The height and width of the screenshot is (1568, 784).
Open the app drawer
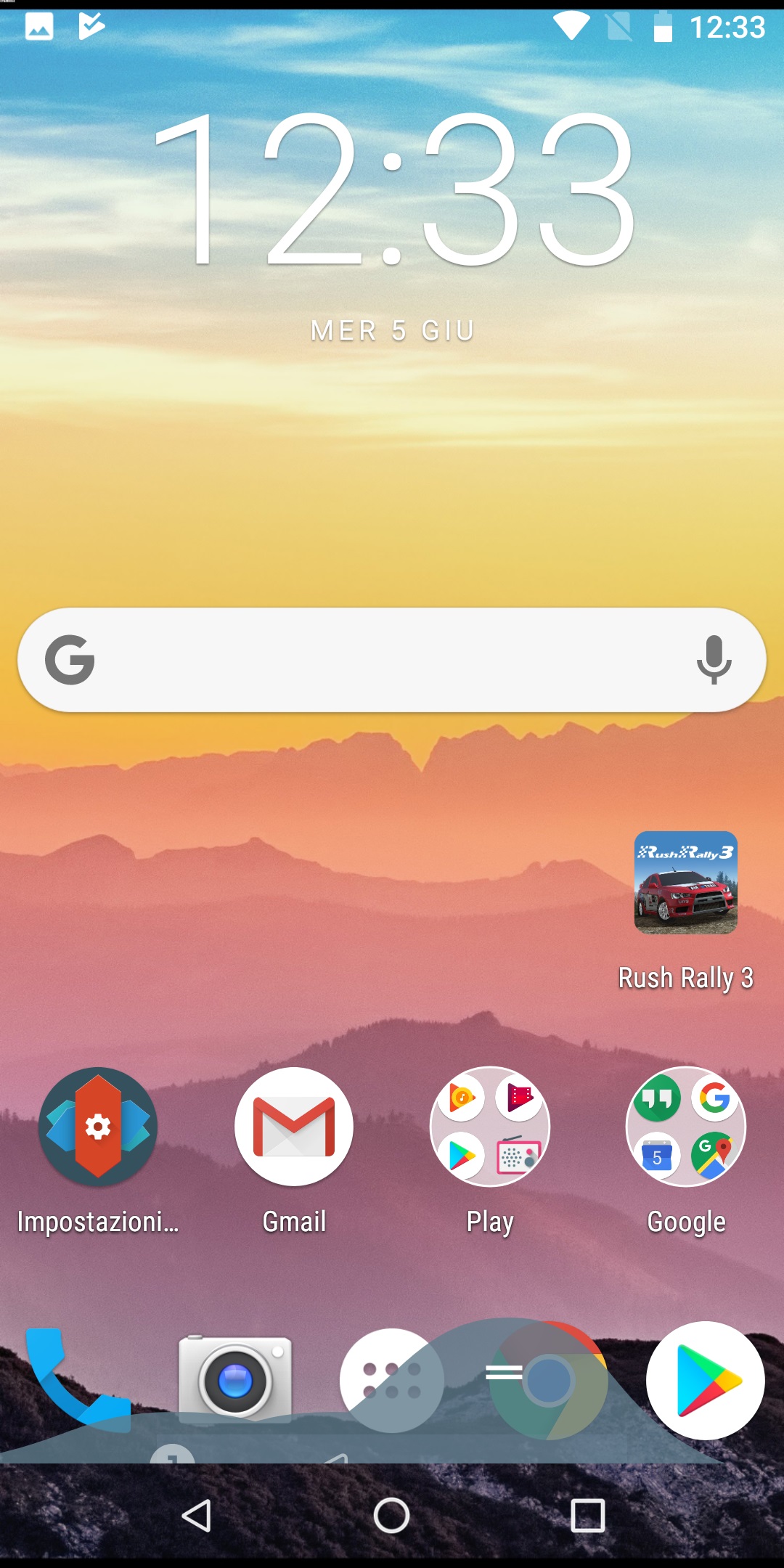(392, 1381)
